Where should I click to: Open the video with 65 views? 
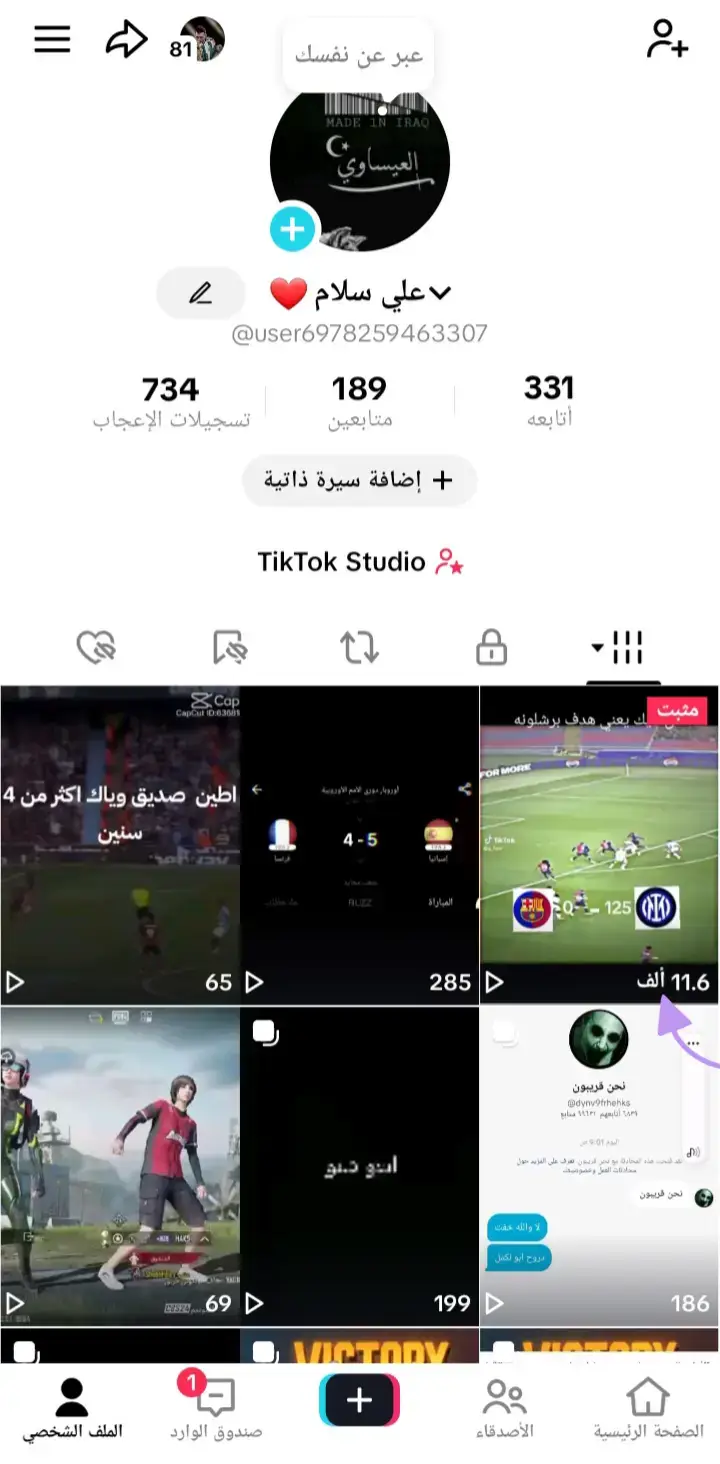pyautogui.click(x=120, y=845)
